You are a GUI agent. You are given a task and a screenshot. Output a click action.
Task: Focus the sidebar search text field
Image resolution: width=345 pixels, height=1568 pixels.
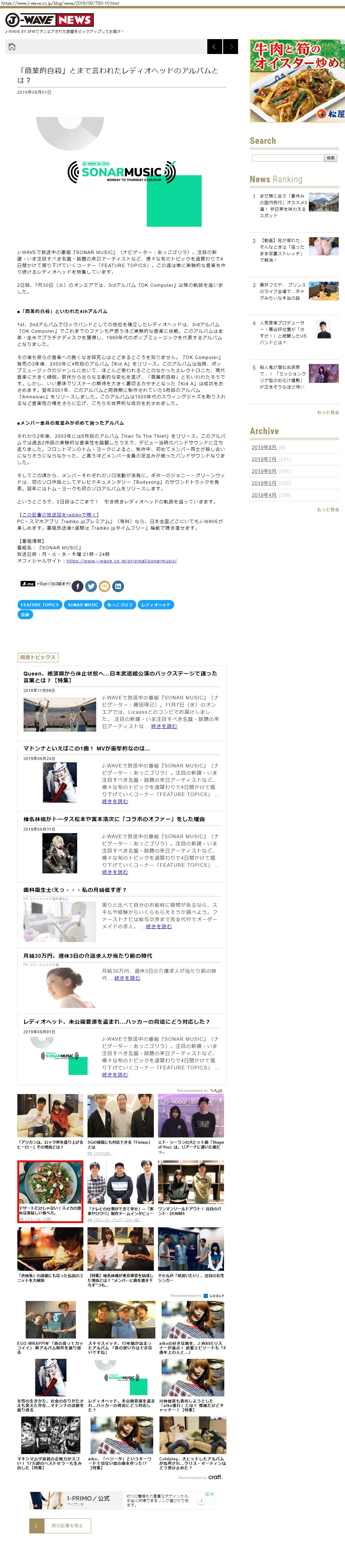point(287,158)
